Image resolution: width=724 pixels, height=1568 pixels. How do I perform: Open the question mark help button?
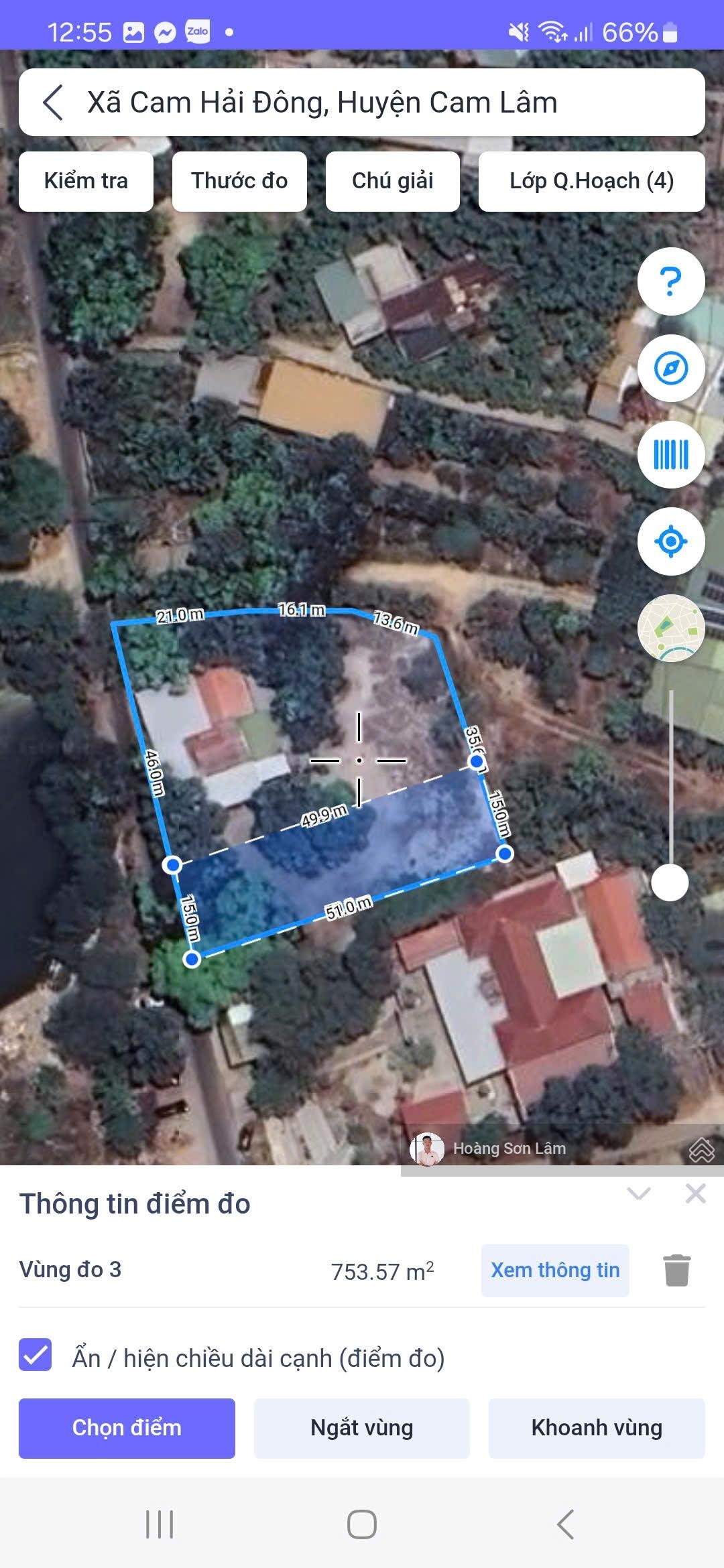coord(670,281)
